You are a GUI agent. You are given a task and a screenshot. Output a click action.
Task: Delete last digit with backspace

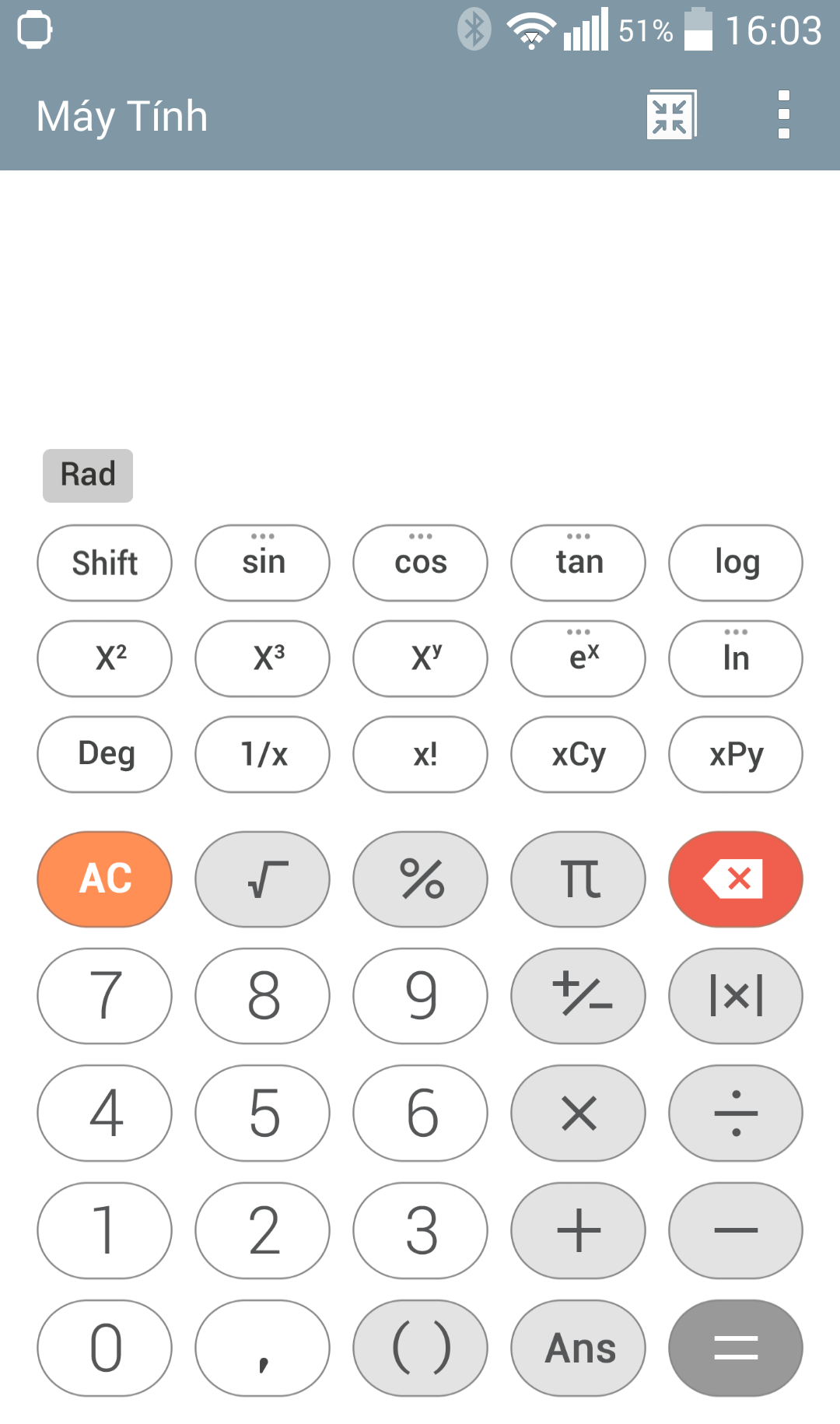pos(734,879)
